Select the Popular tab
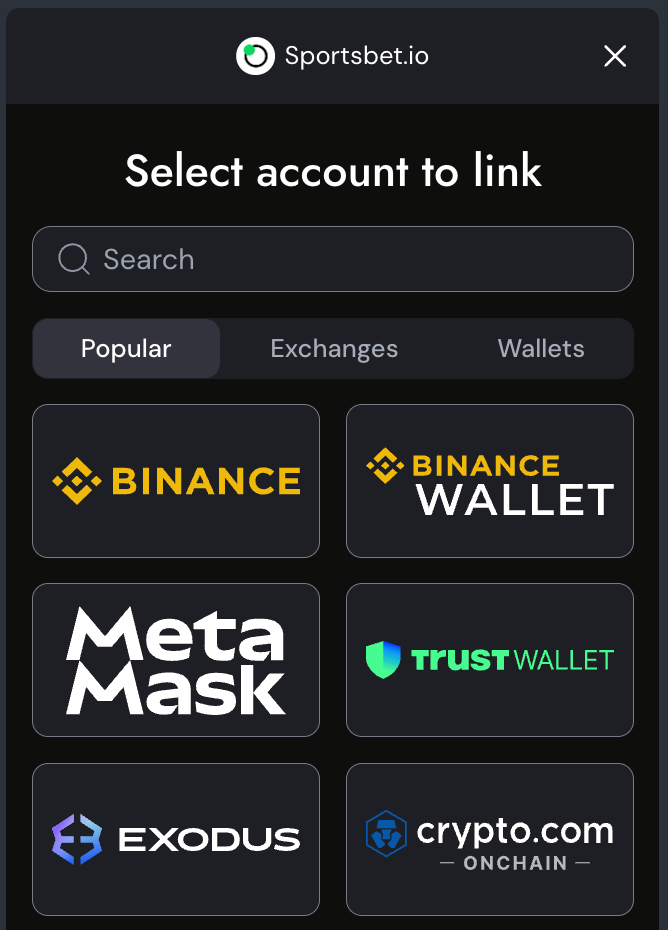The height and width of the screenshot is (930, 668). pyautogui.click(x=126, y=349)
